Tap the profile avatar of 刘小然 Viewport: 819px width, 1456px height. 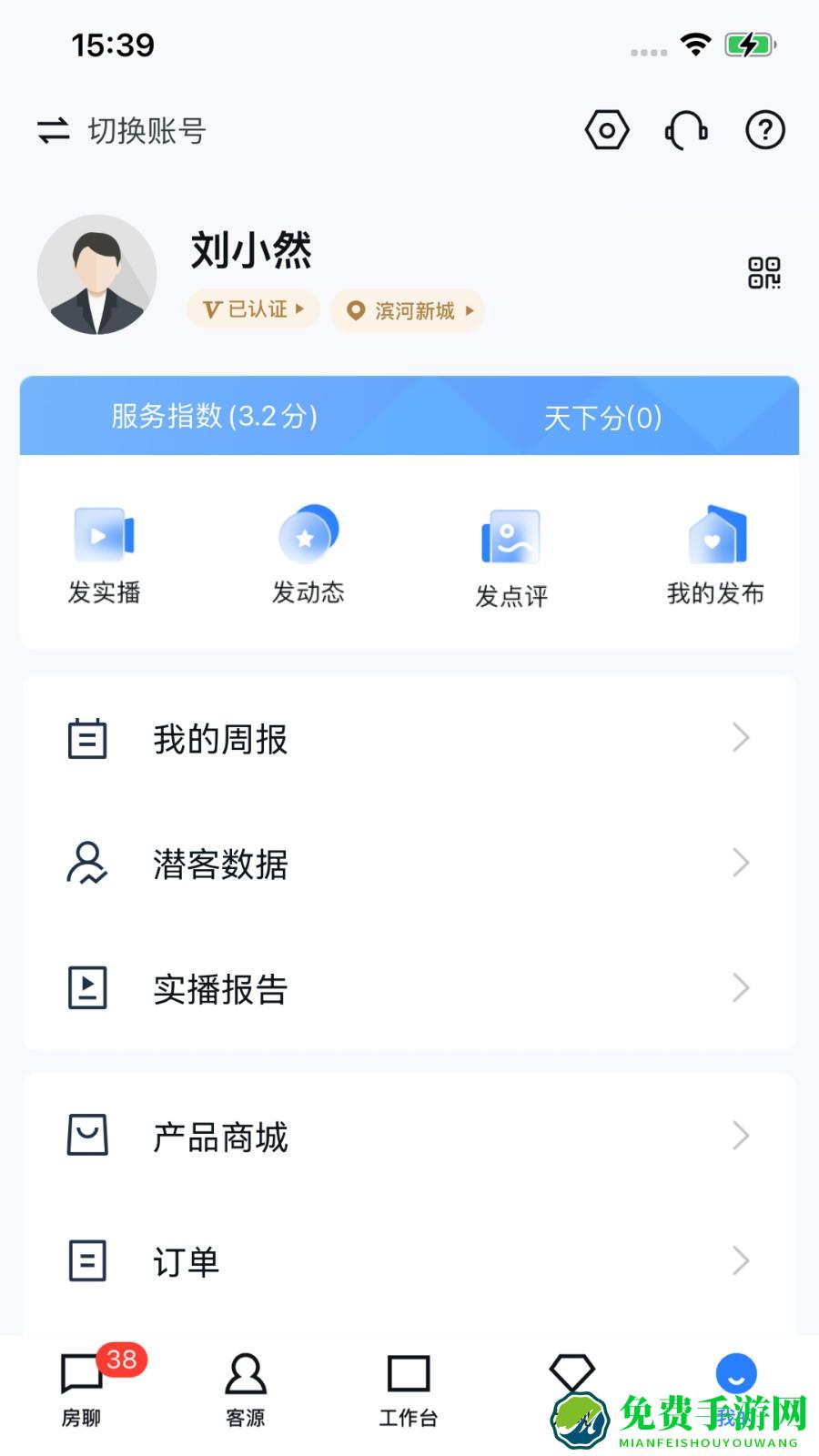[97, 273]
